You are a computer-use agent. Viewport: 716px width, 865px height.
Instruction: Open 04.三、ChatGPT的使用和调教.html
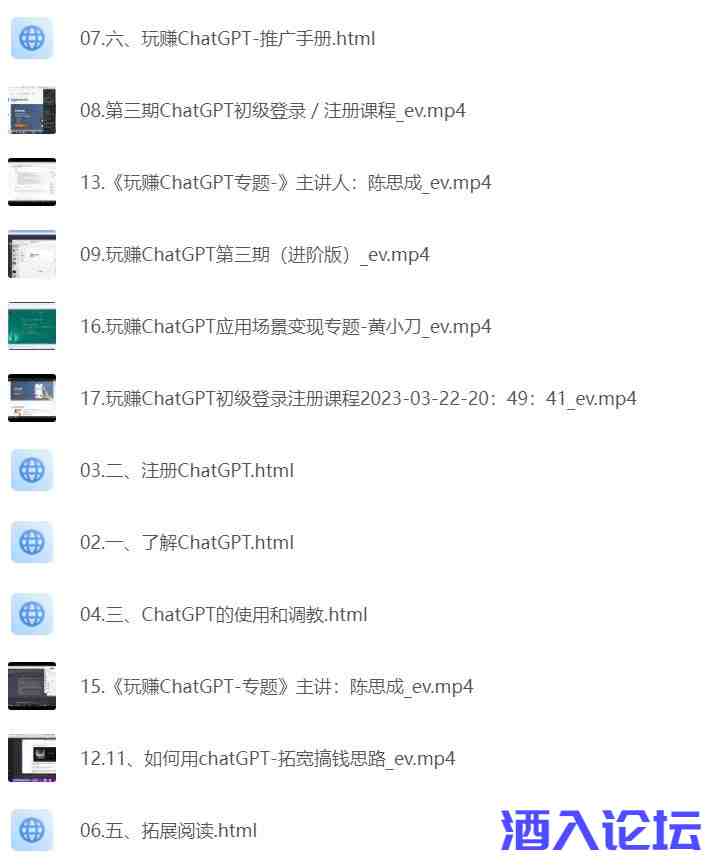223,615
